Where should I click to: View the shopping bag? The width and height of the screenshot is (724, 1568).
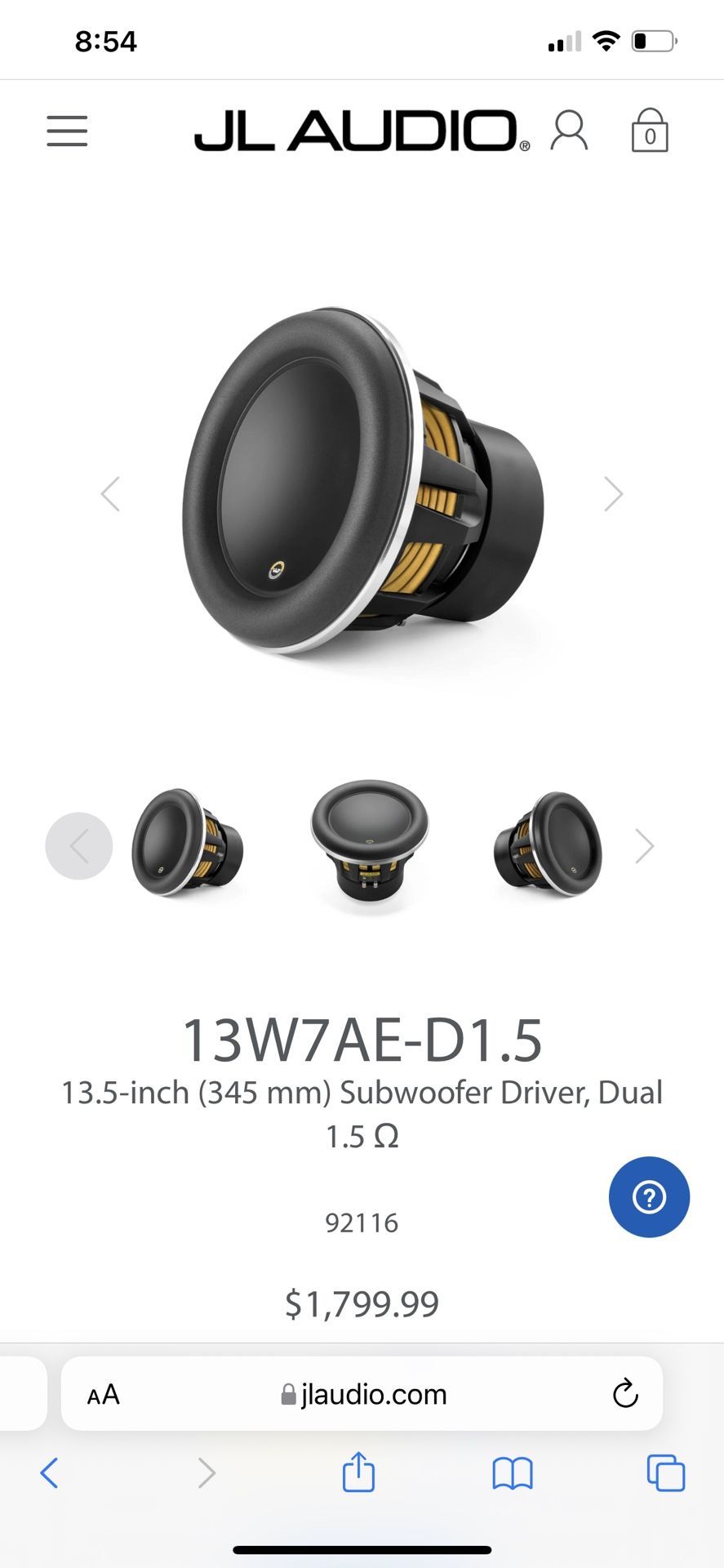point(650,131)
